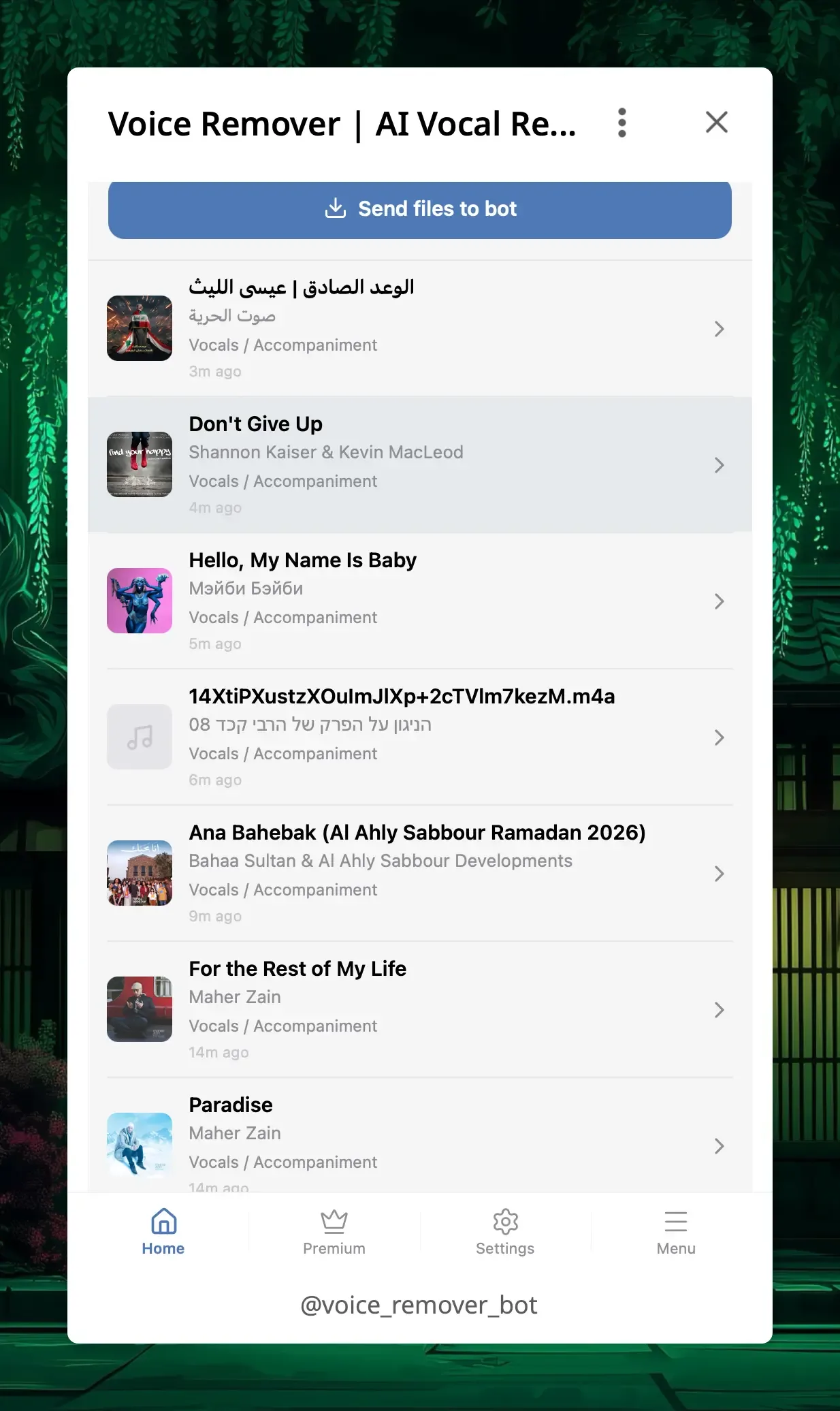The image size is (840, 1411).
Task: Open the Arabic track from 3m ago
Action: [420, 328]
